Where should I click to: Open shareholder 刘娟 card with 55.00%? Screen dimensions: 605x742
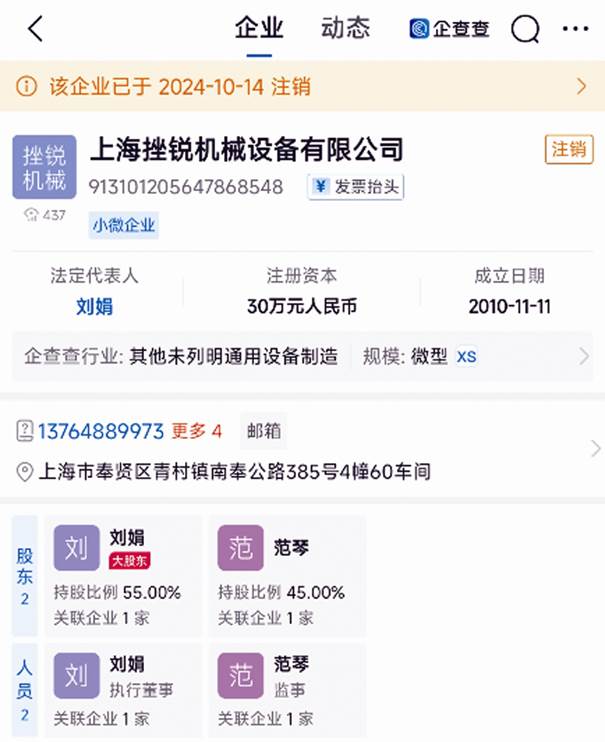123,576
